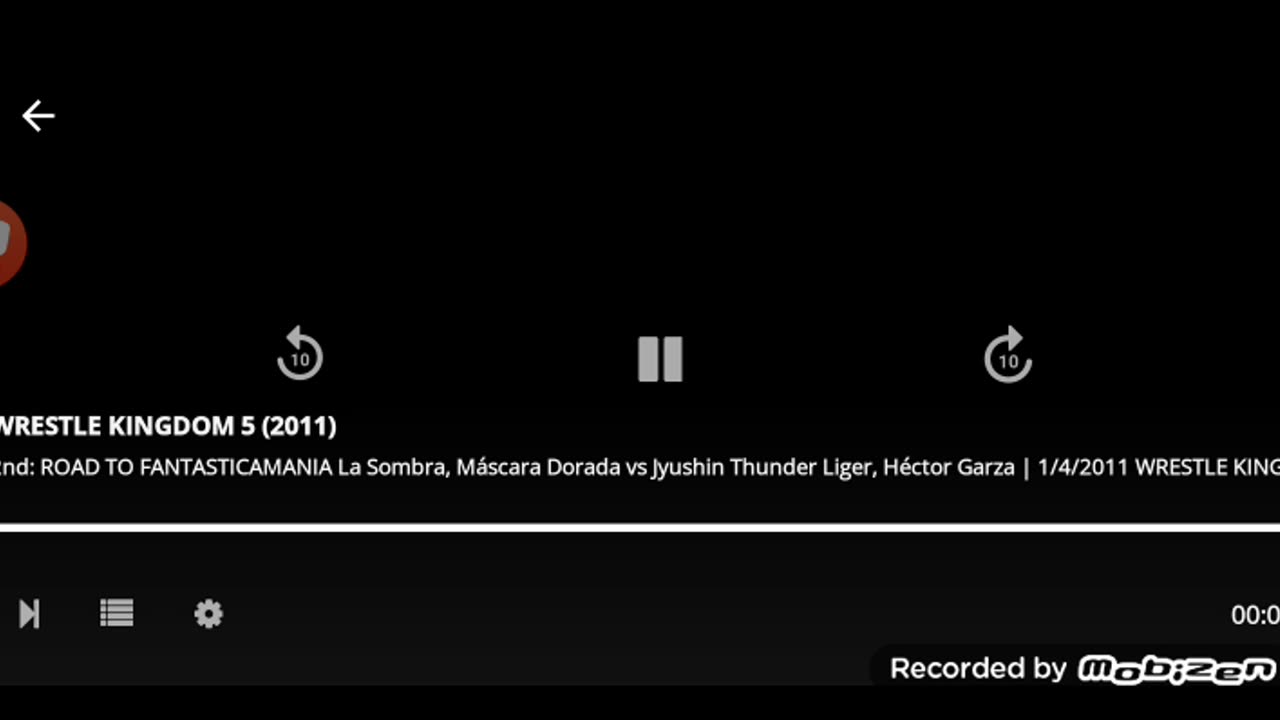This screenshot has height=720, width=1280.
Task: Open the playlist icon
Action: (x=117, y=613)
